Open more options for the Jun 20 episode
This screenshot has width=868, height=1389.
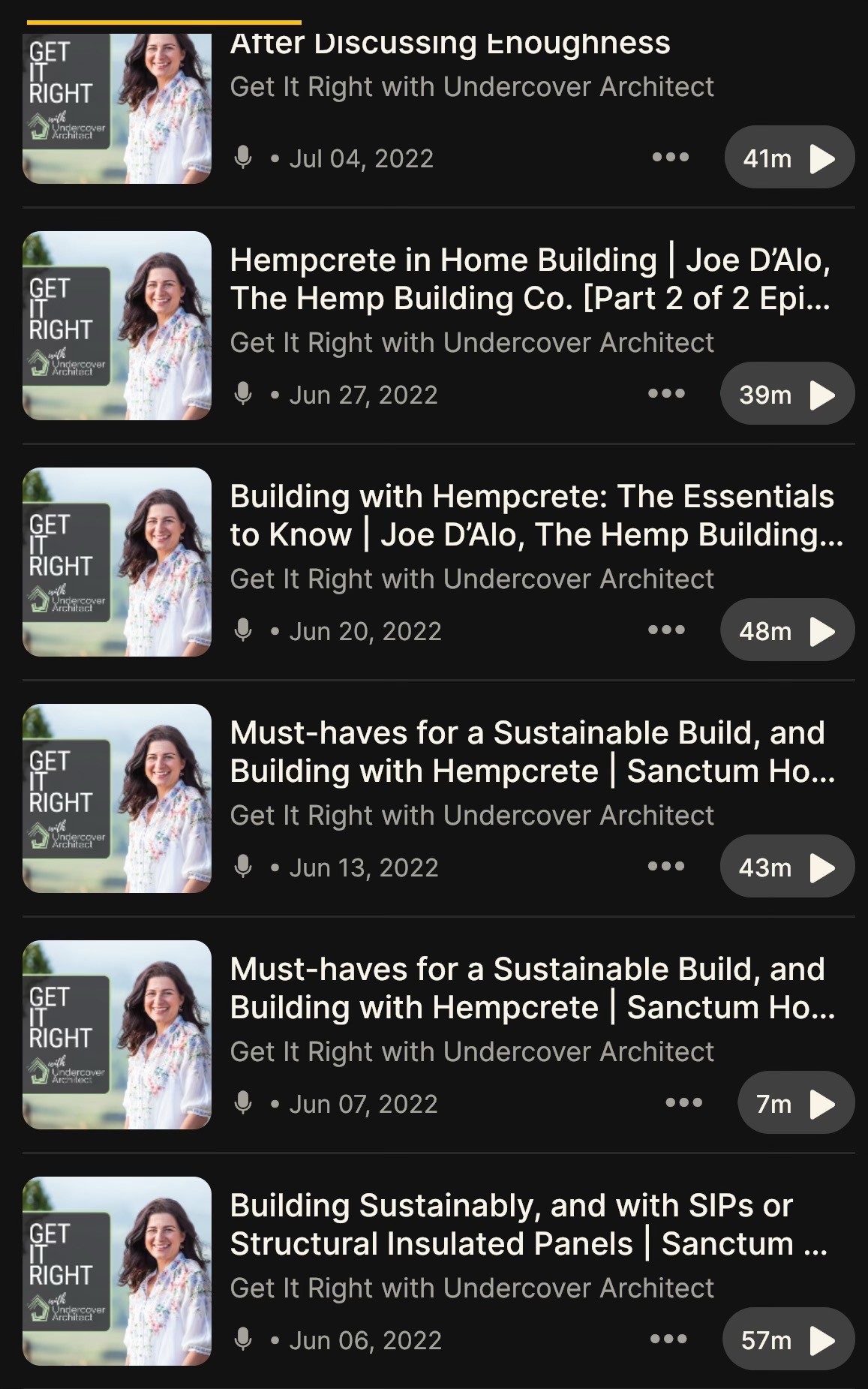666,630
